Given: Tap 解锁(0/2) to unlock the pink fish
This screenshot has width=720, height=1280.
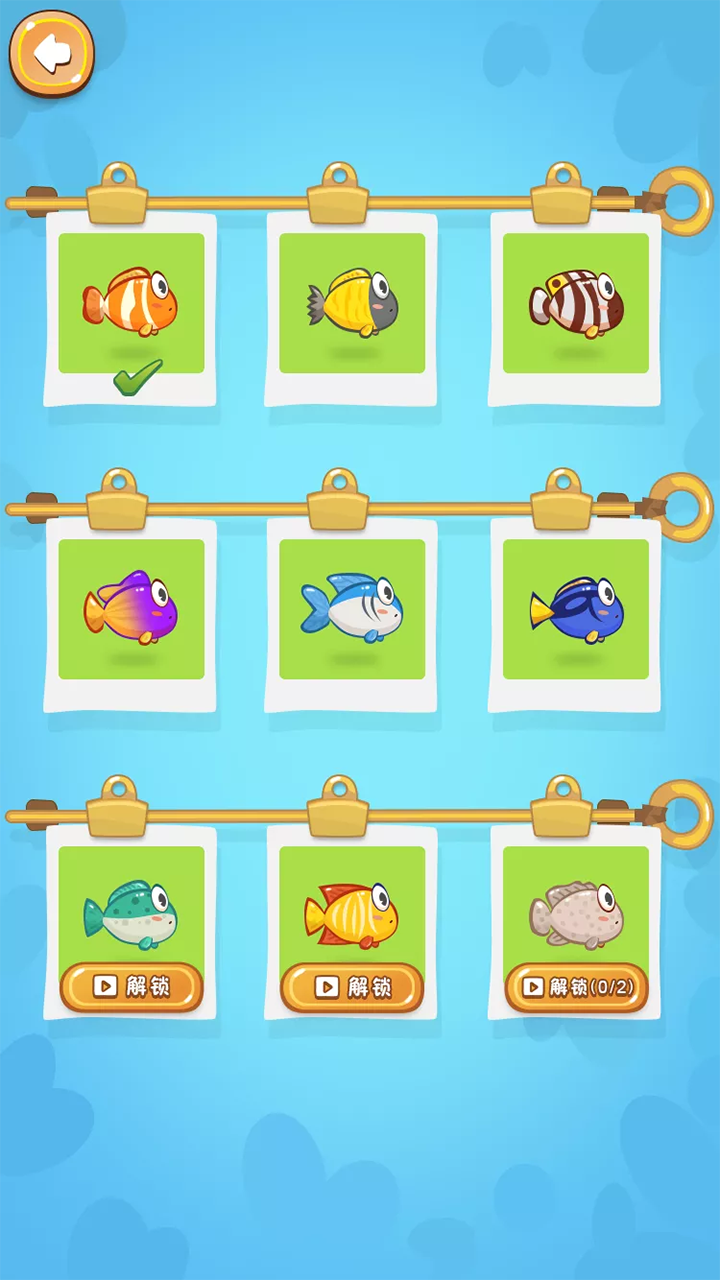Looking at the screenshot, I should click(x=576, y=987).
